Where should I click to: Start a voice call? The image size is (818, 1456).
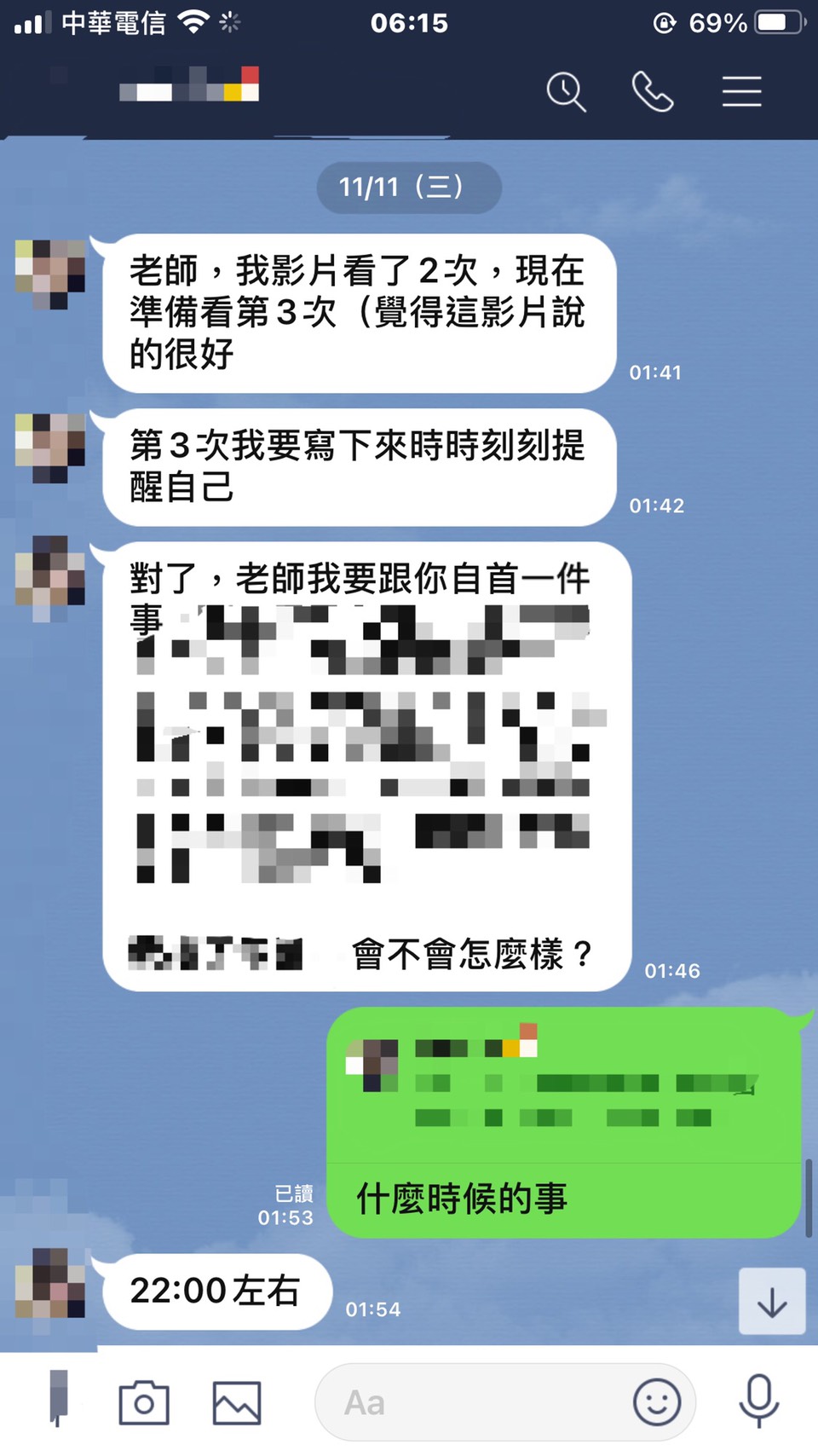click(x=653, y=91)
